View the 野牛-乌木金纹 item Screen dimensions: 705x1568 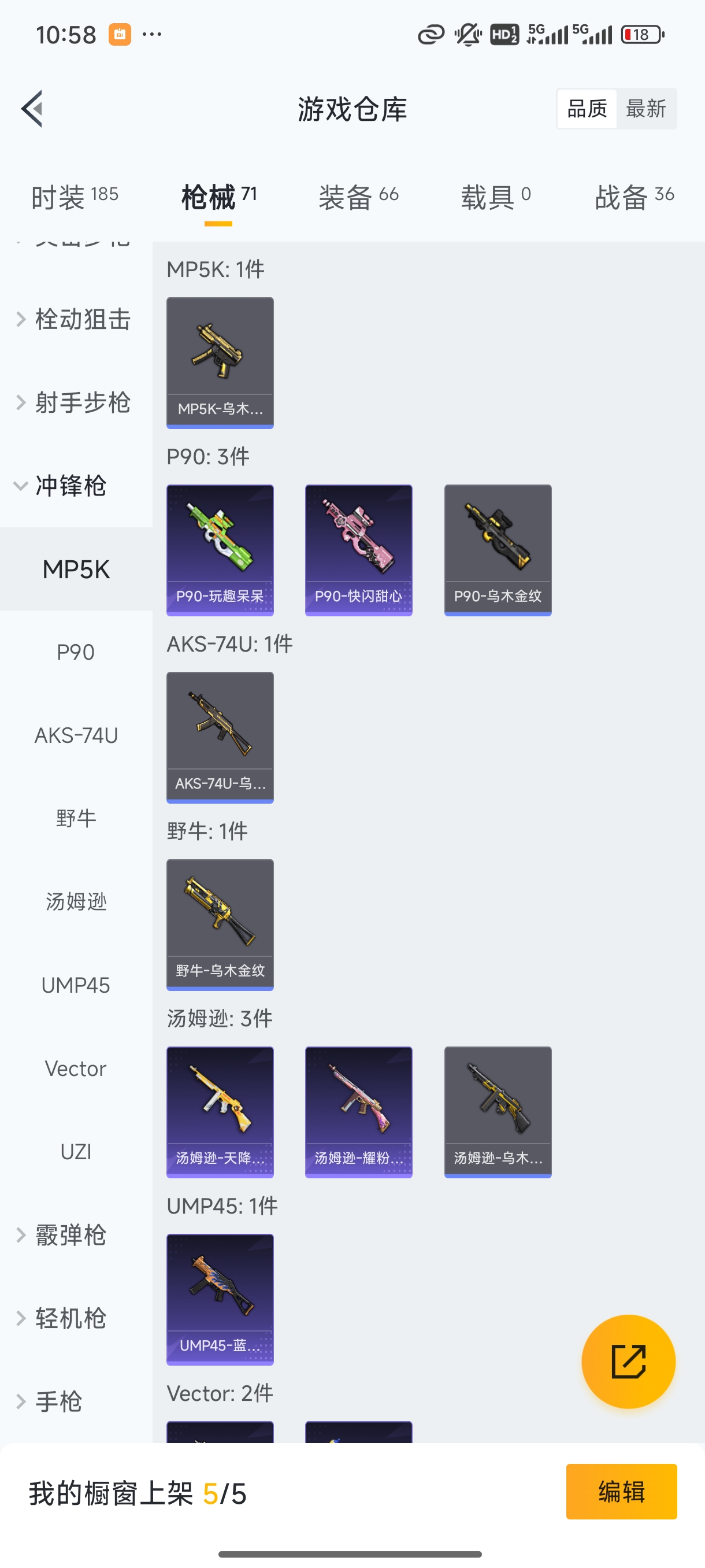(220, 924)
